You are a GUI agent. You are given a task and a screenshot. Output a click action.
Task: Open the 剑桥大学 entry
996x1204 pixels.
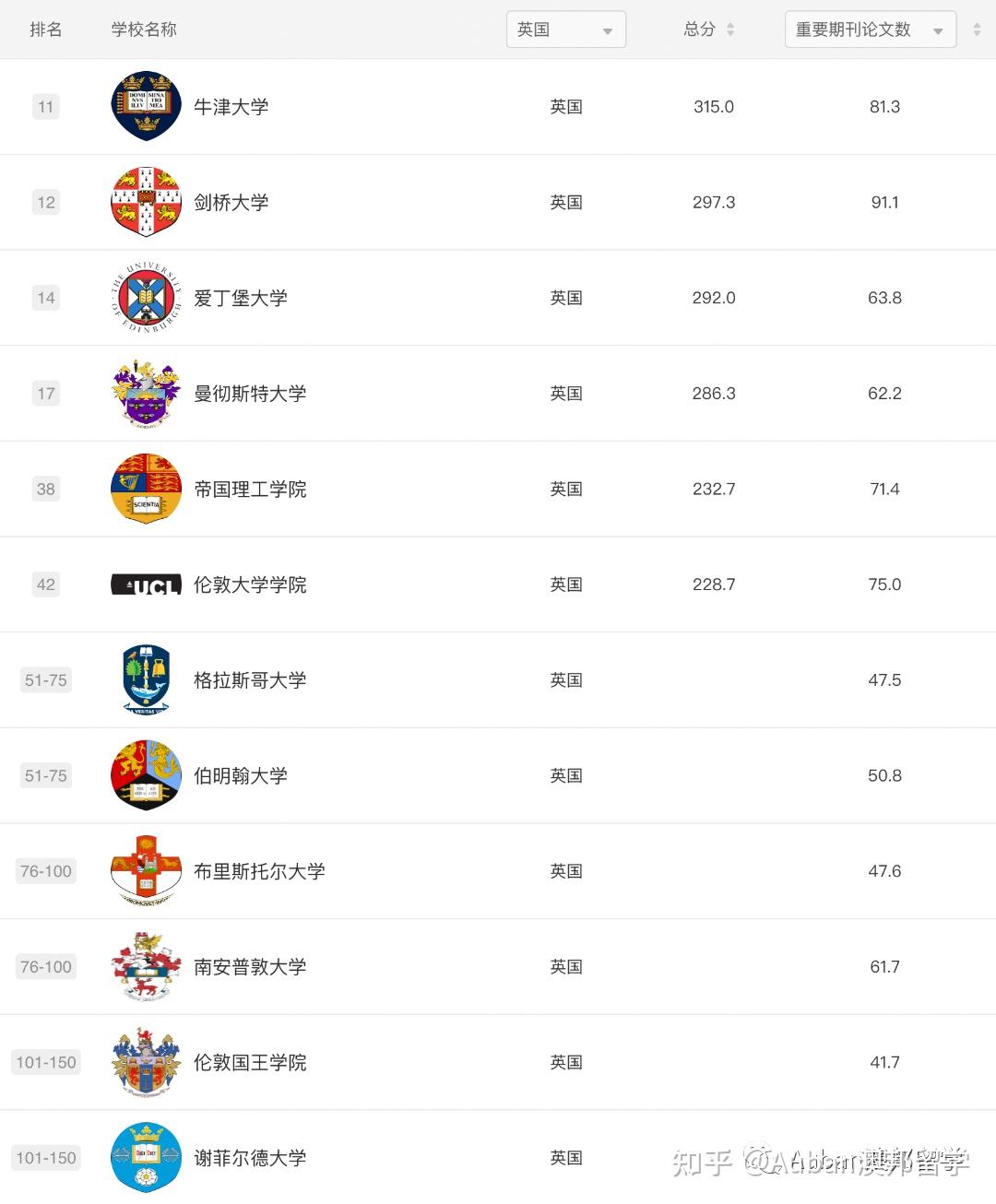tap(231, 203)
